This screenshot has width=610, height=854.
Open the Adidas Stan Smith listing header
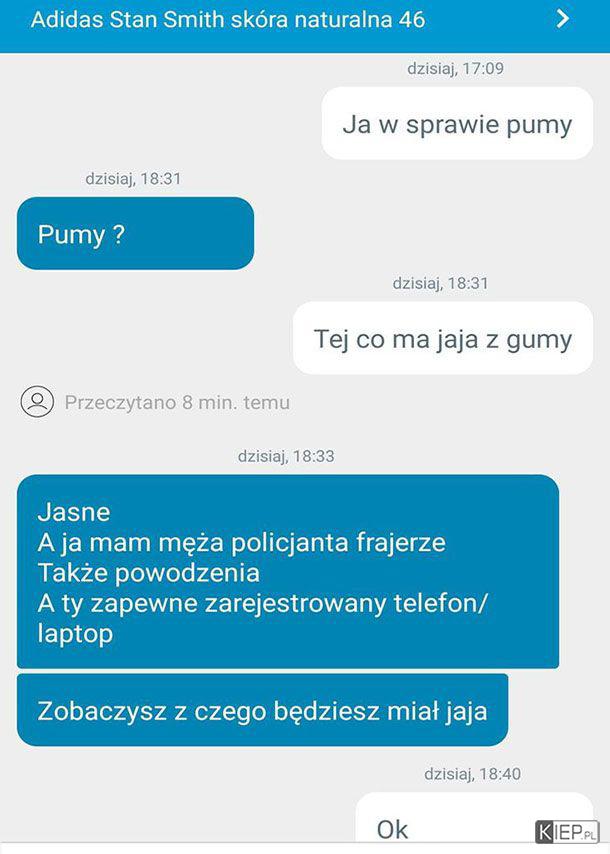click(x=228, y=19)
